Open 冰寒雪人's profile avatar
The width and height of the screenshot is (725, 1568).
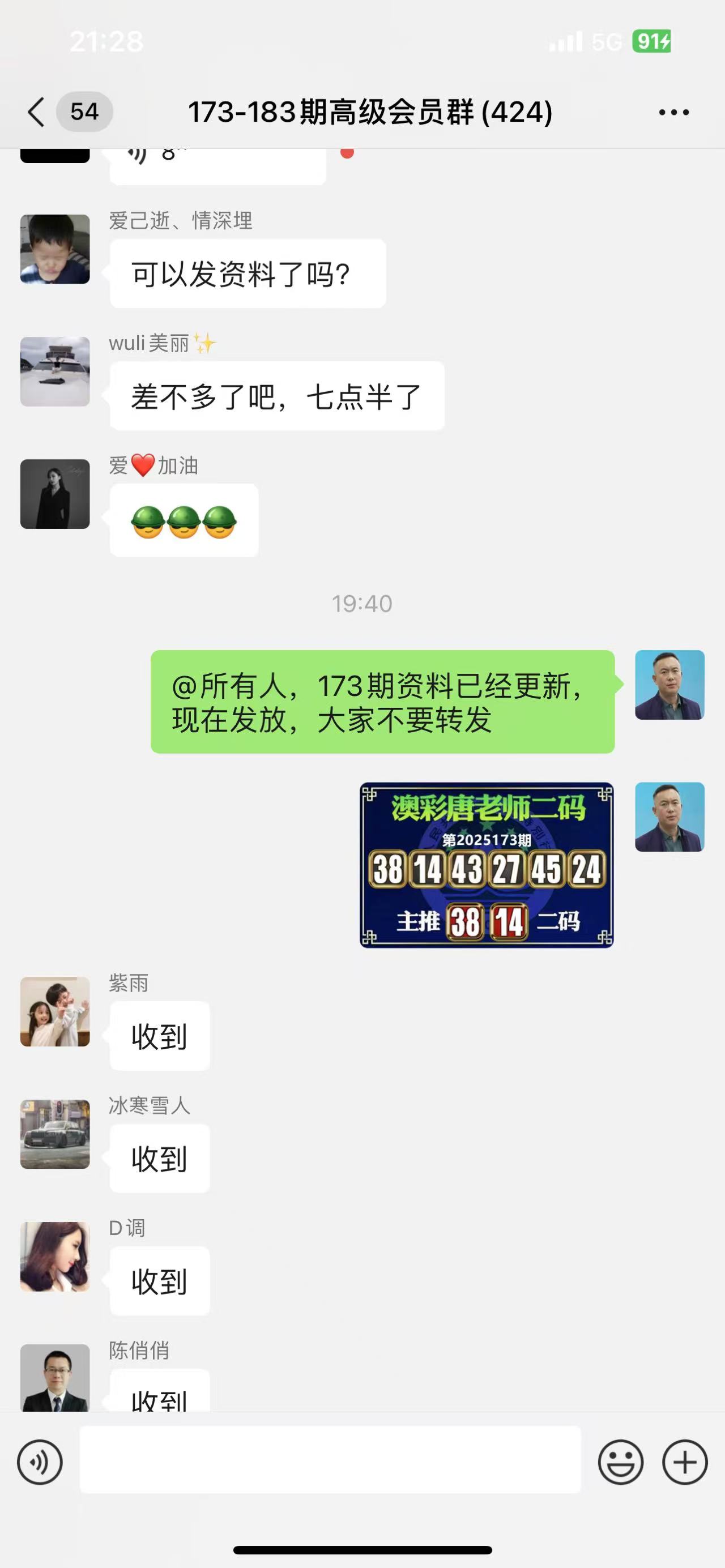coord(55,1134)
